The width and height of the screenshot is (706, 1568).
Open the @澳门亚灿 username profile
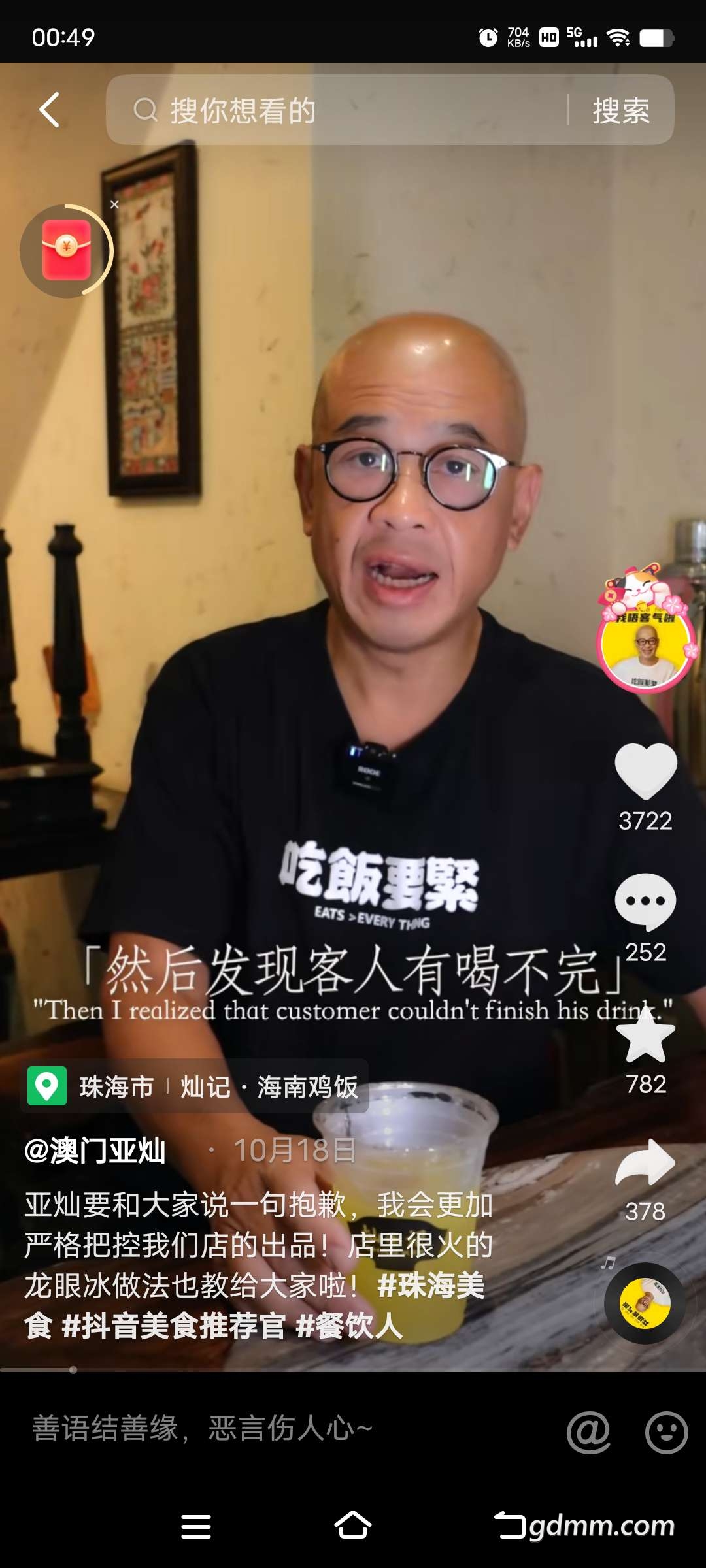click(95, 1151)
